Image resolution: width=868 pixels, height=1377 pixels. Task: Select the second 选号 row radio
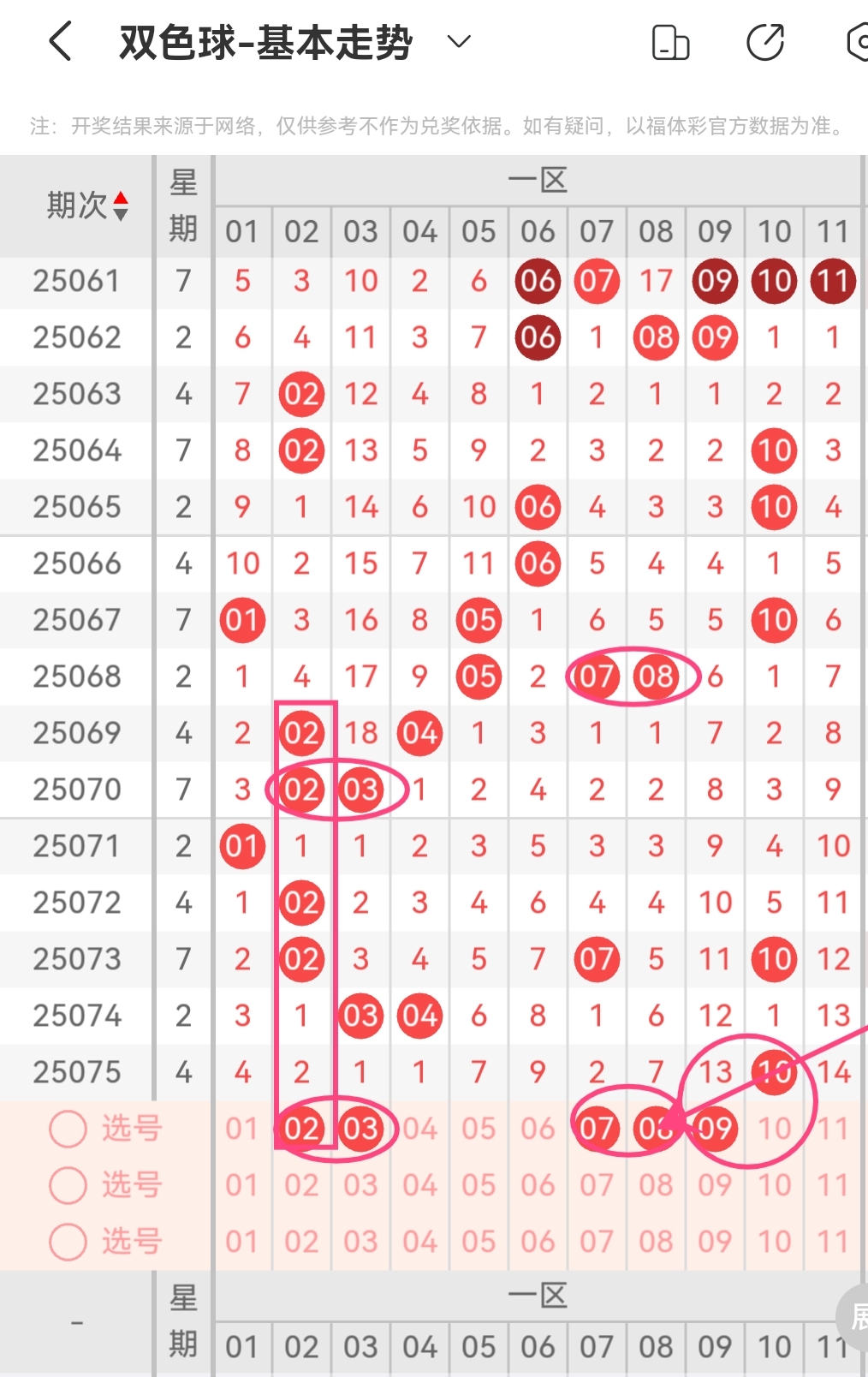(68, 1185)
